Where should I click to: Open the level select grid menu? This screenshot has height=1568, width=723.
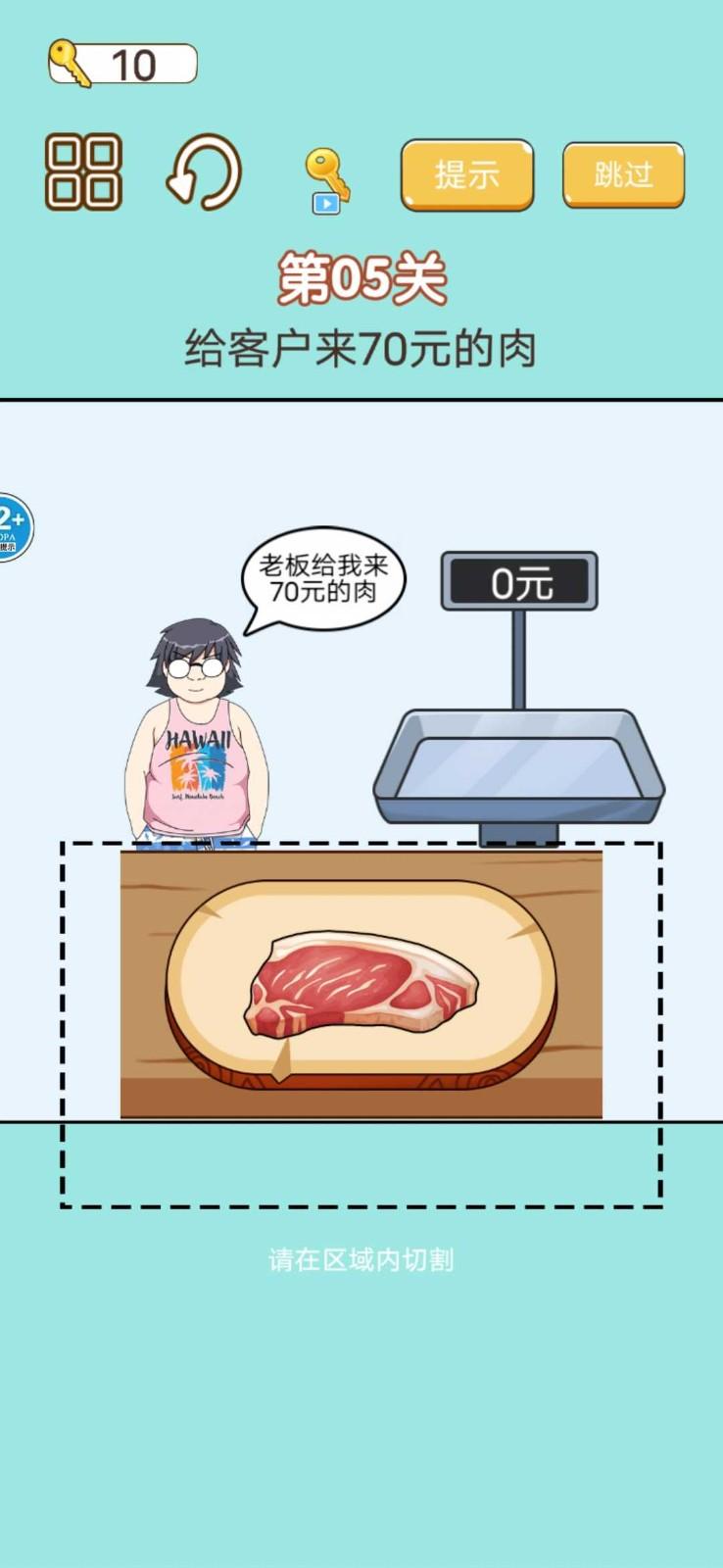(83, 172)
